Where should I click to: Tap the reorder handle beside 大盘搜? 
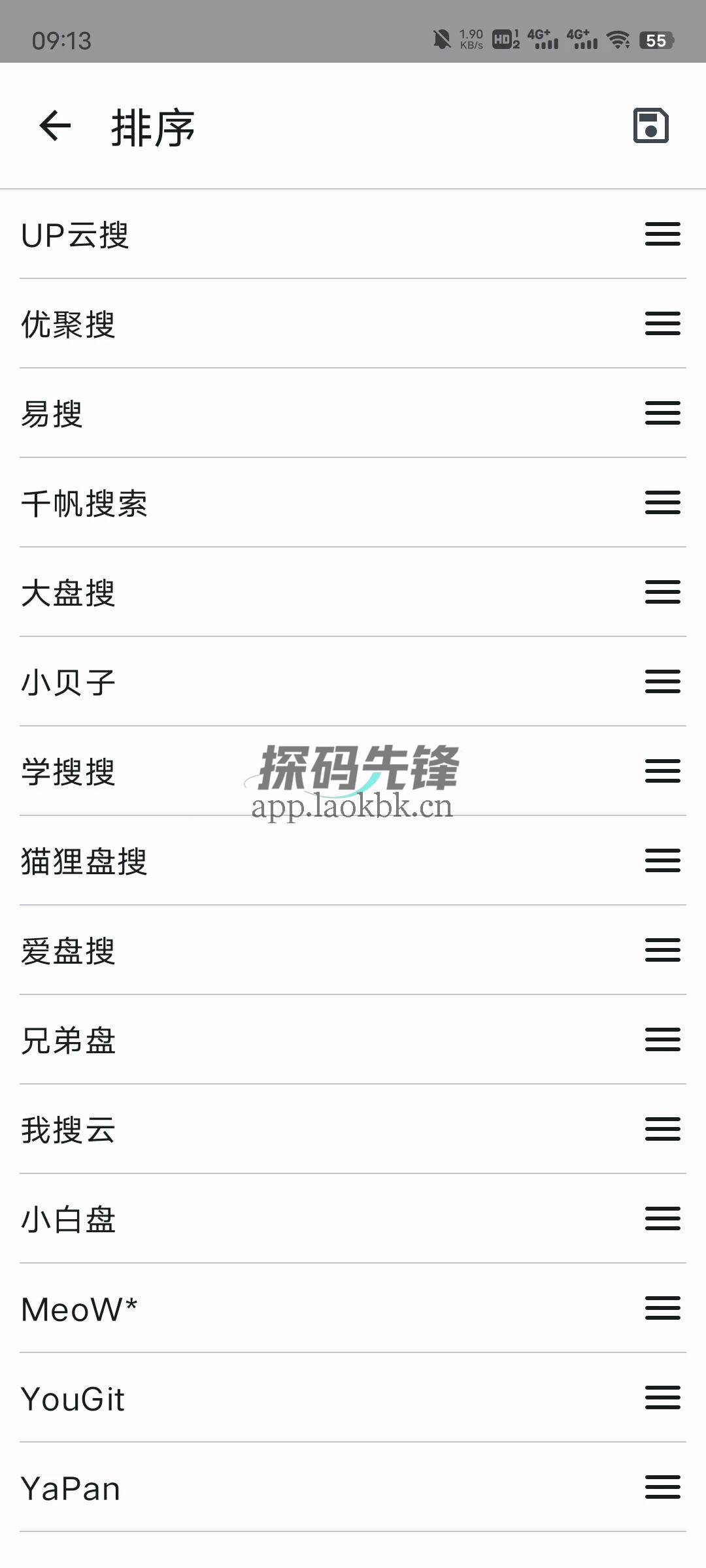[x=662, y=592]
